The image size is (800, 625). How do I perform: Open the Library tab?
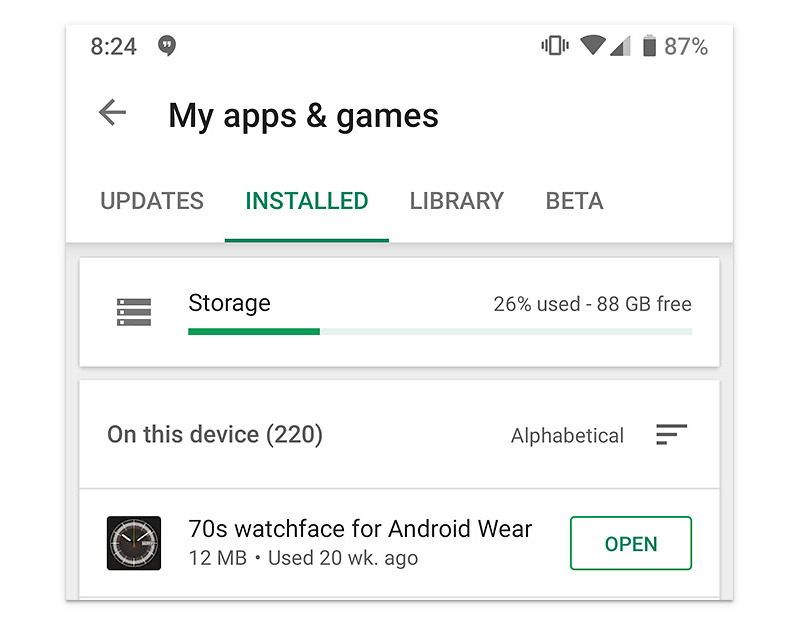[457, 201]
